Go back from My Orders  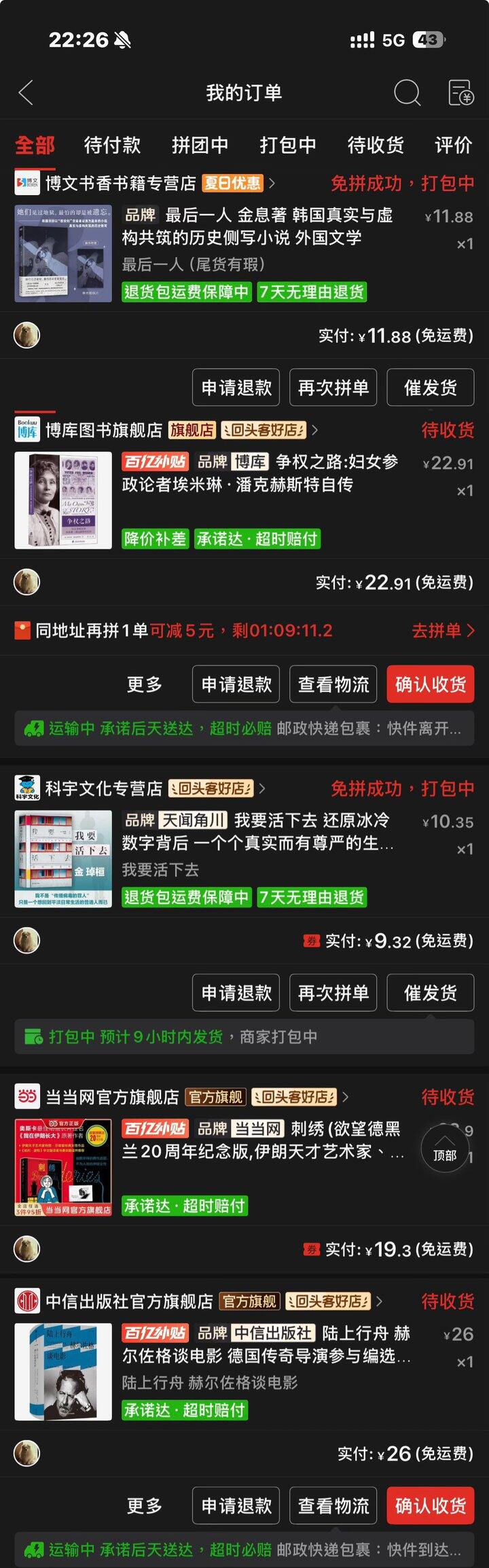click(26, 92)
